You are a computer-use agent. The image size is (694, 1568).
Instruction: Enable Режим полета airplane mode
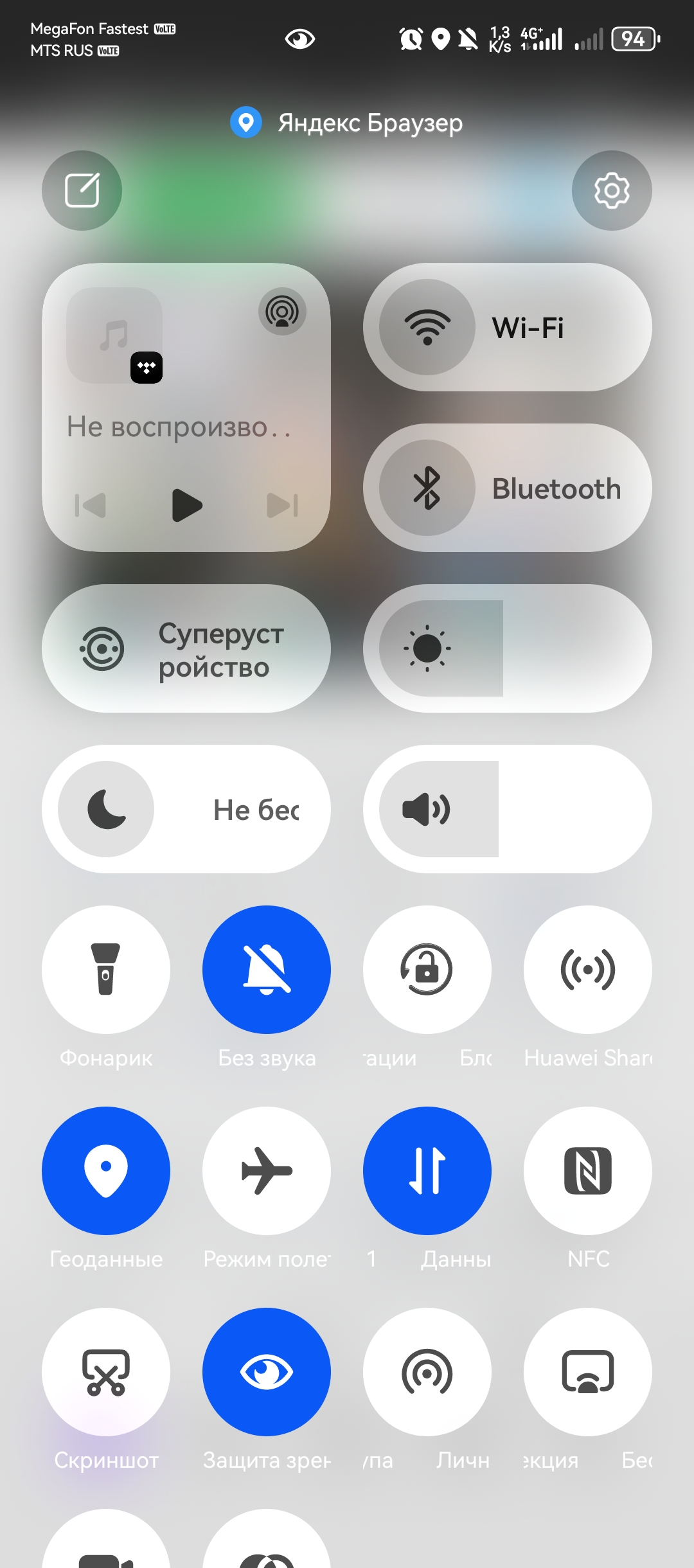tap(267, 1170)
